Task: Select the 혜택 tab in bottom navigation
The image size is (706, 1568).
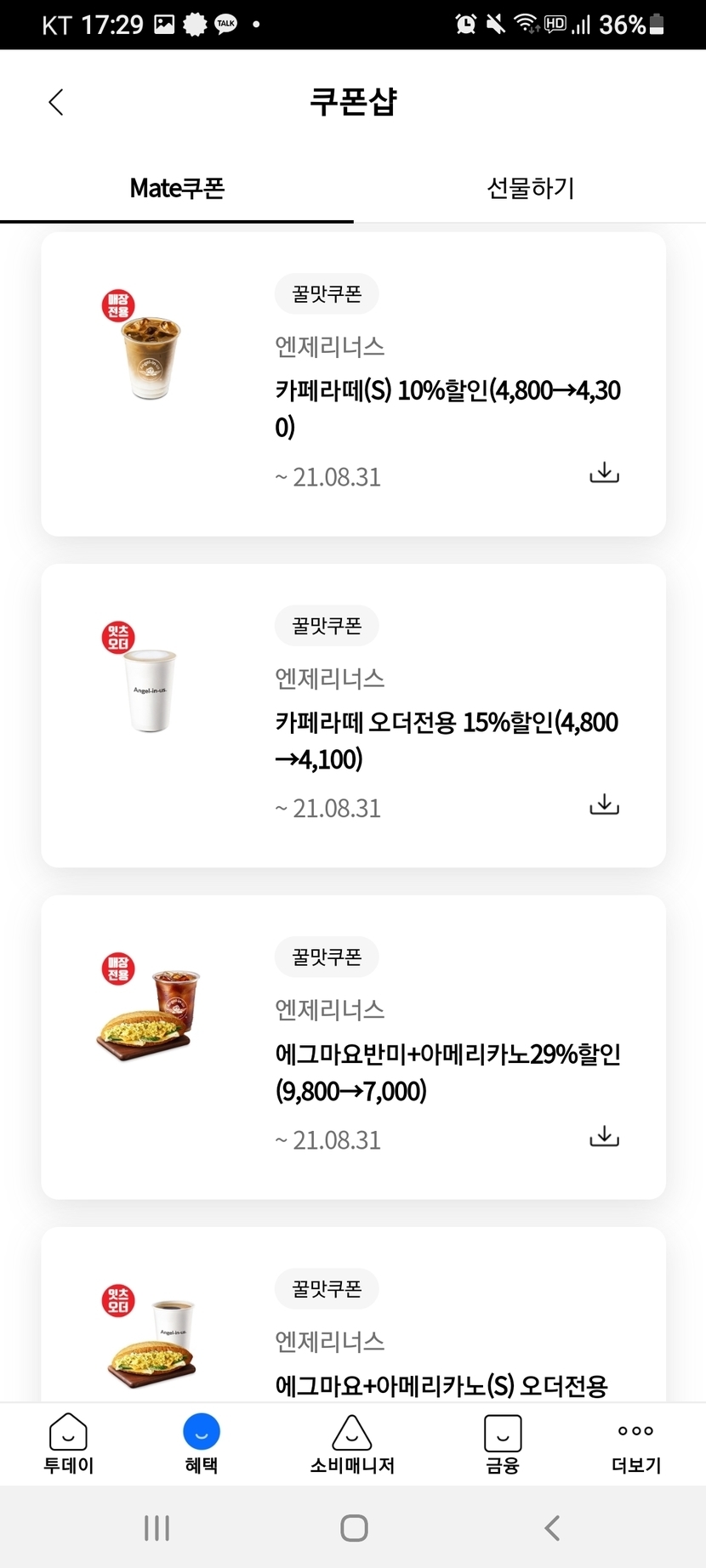Action: coord(202,1444)
